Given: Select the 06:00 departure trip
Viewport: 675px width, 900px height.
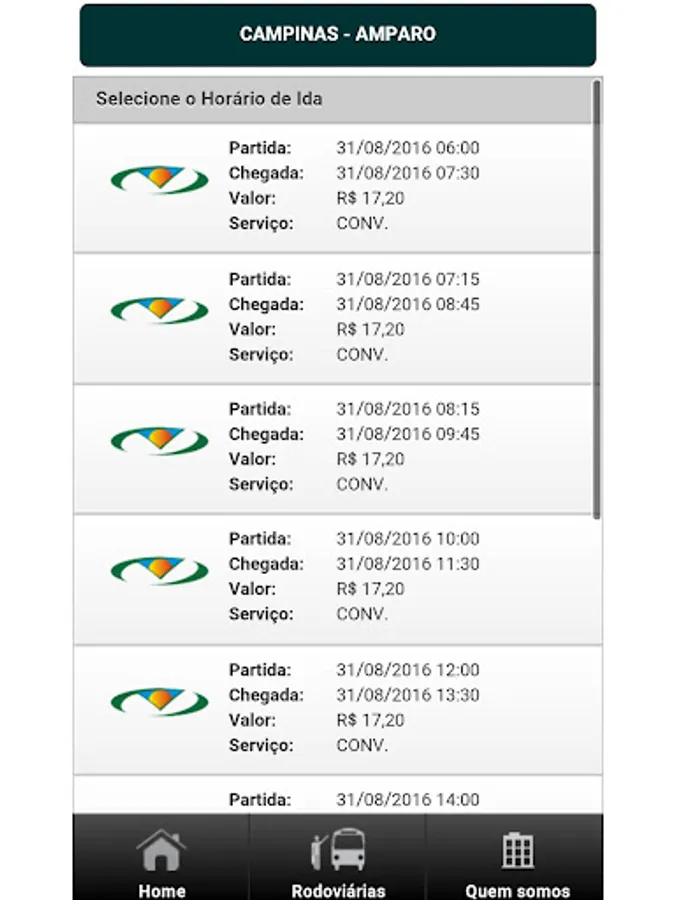Looking at the screenshot, I should (337, 187).
